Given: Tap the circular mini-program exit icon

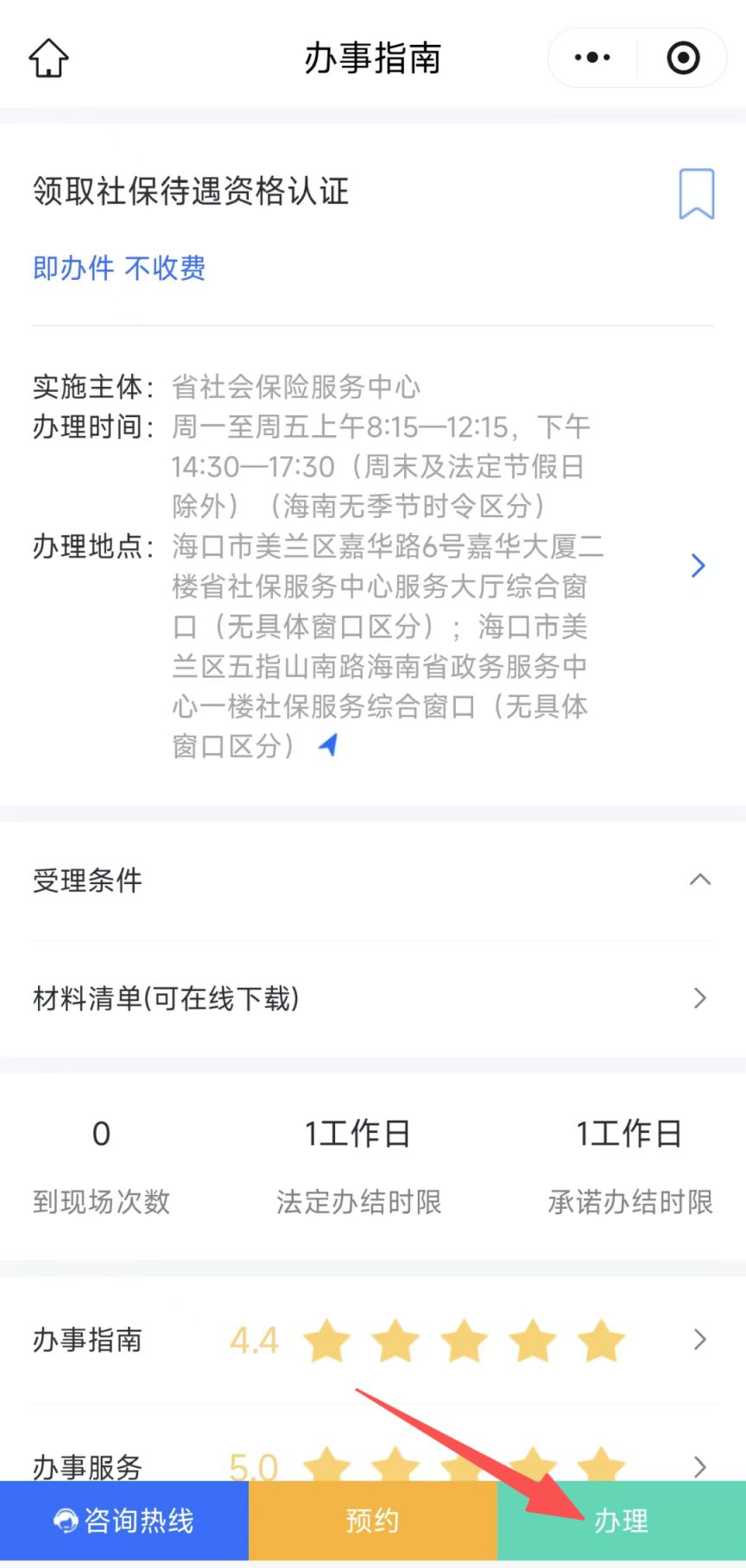Looking at the screenshot, I should [x=682, y=57].
